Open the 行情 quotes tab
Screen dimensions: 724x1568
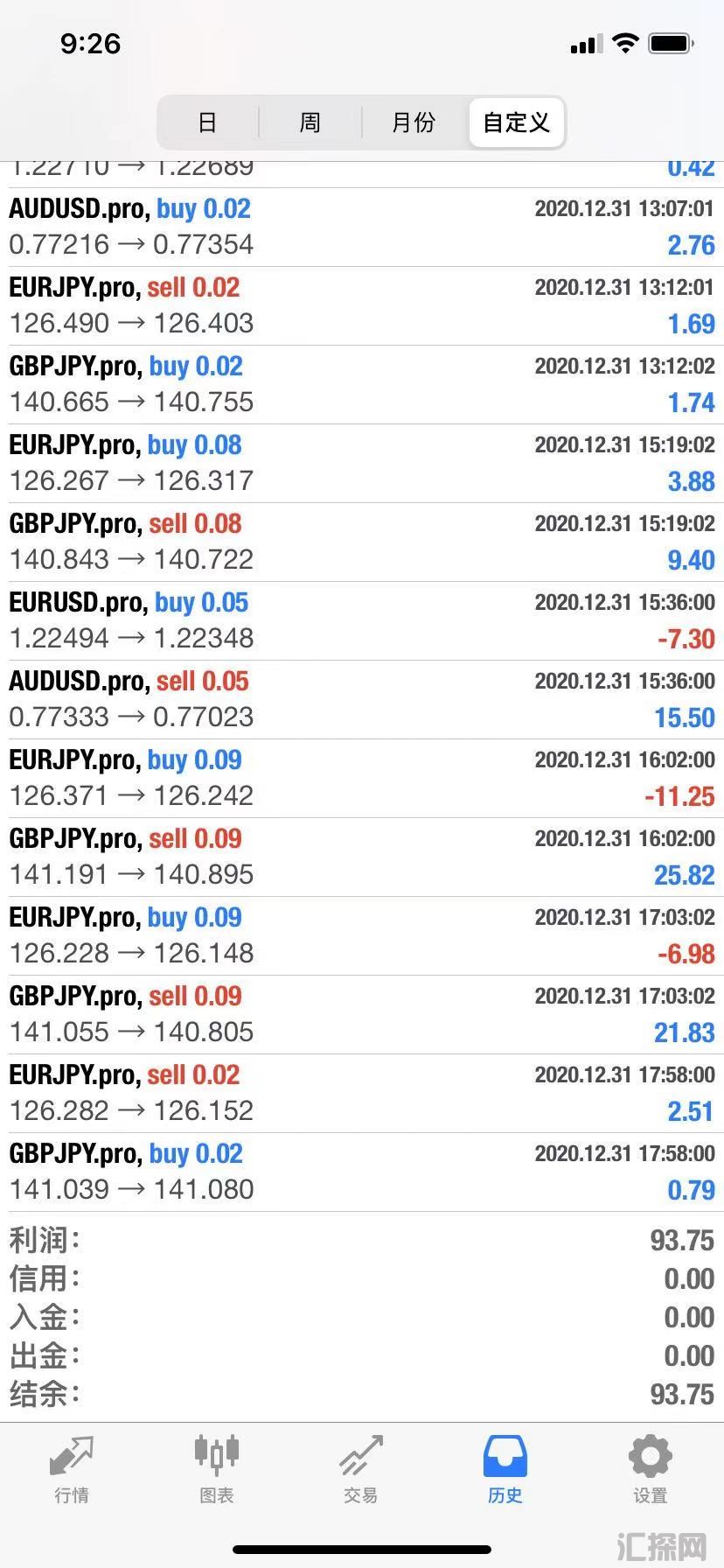[72, 1470]
